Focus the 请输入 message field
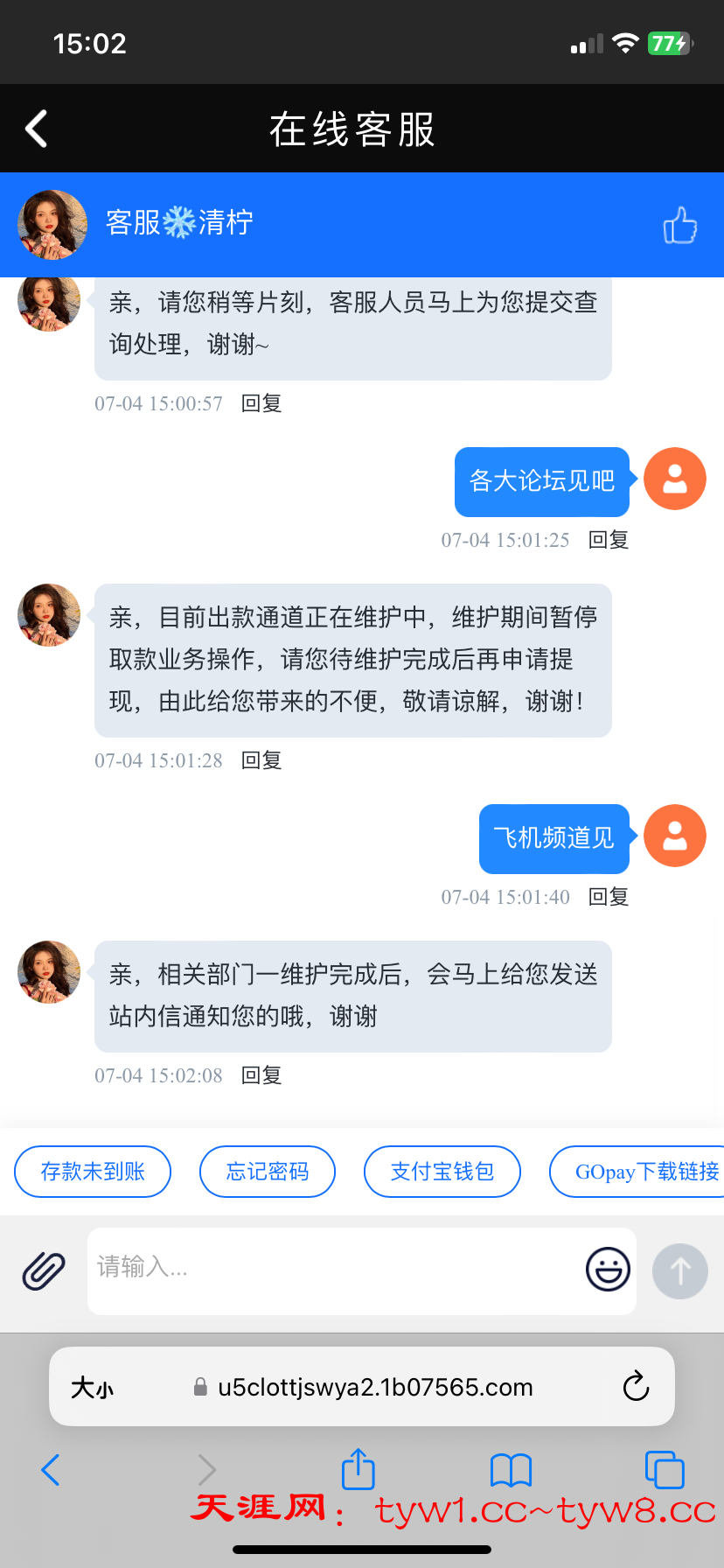This screenshot has height=1568, width=724. [332, 1269]
